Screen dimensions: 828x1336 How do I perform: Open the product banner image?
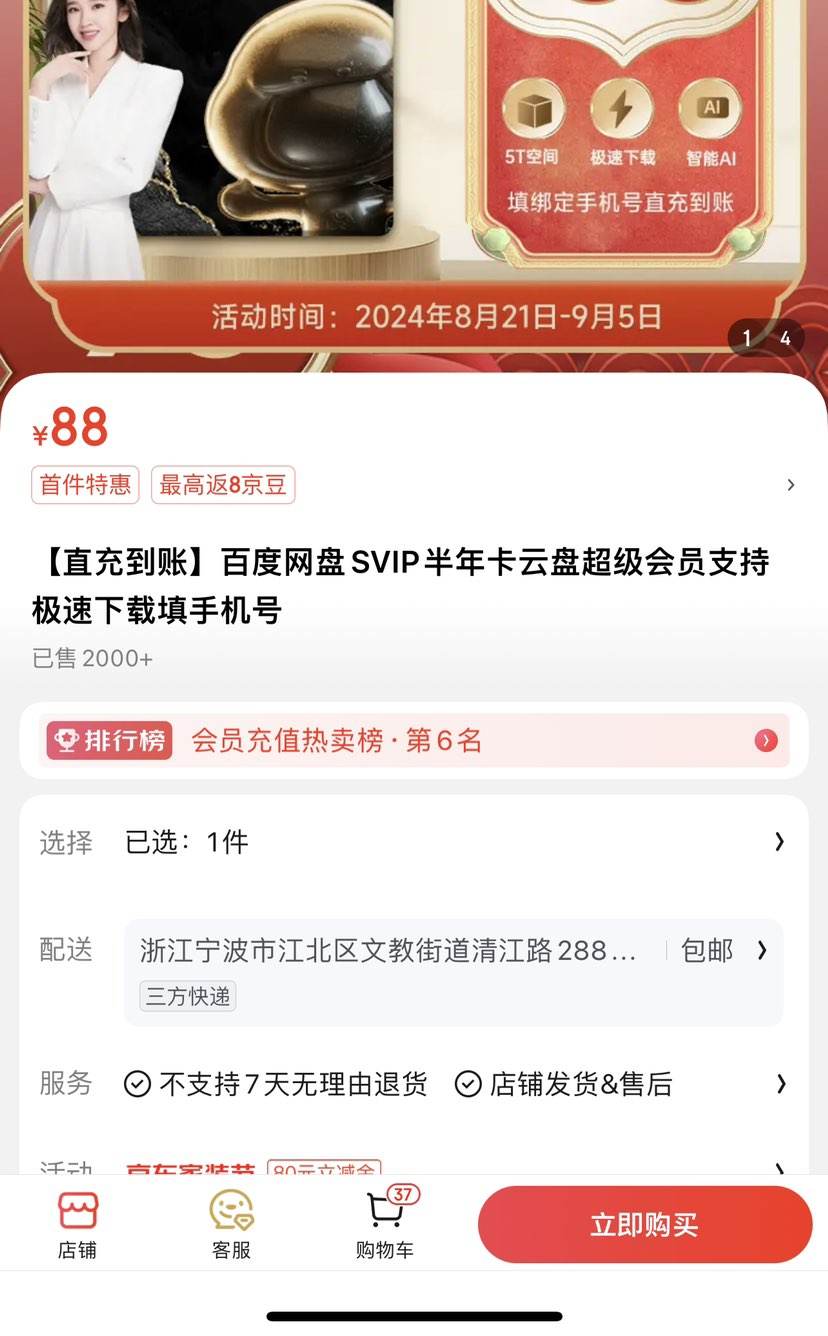(413, 180)
